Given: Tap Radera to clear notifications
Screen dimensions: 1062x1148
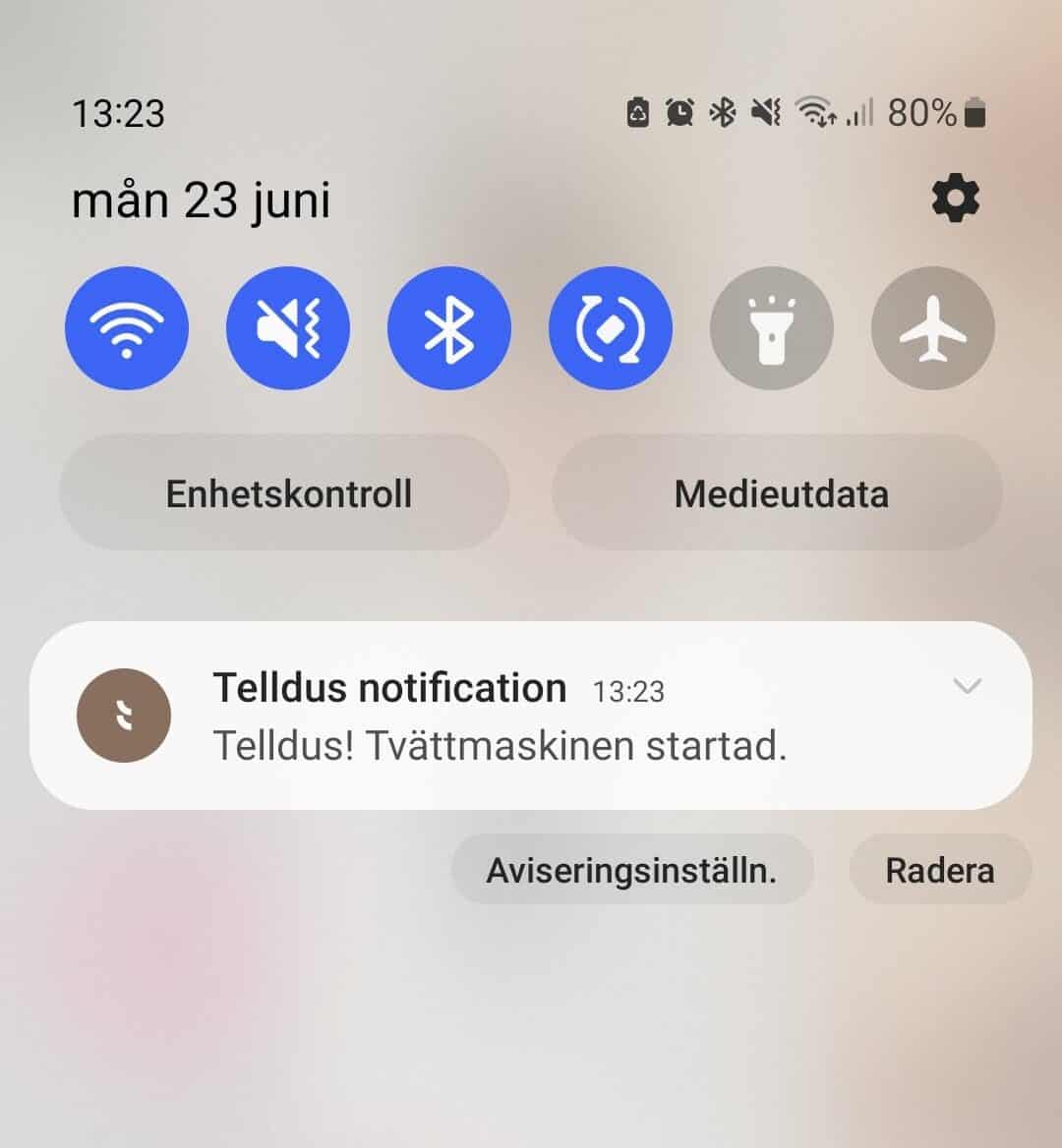Looking at the screenshot, I should click(x=939, y=870).
